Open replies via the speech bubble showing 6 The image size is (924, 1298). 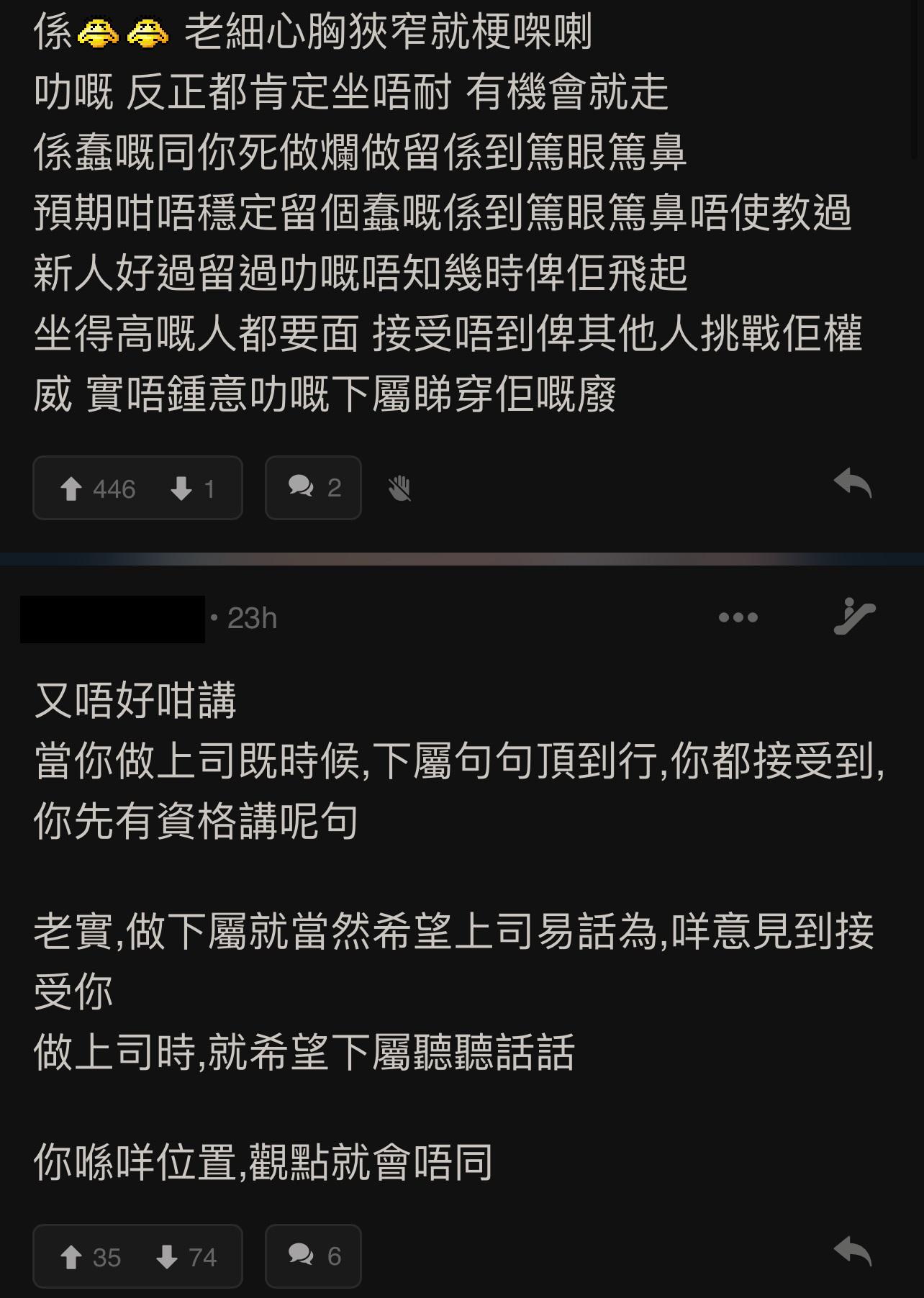tap(312, 1258)
